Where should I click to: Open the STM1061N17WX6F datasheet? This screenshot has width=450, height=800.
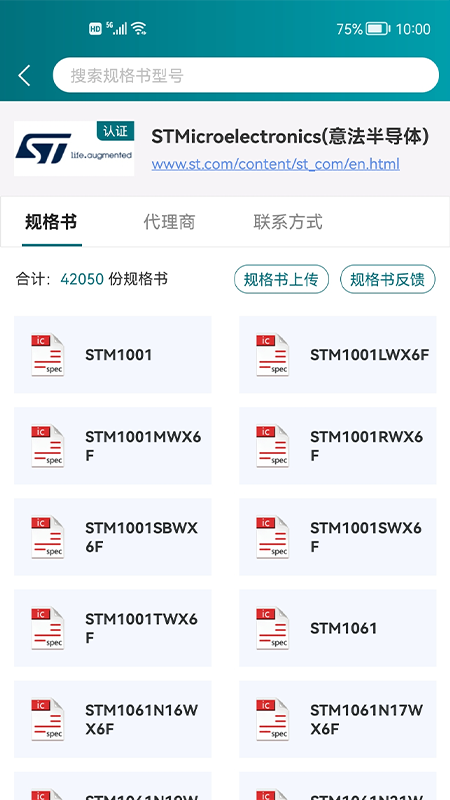(338, 719)
